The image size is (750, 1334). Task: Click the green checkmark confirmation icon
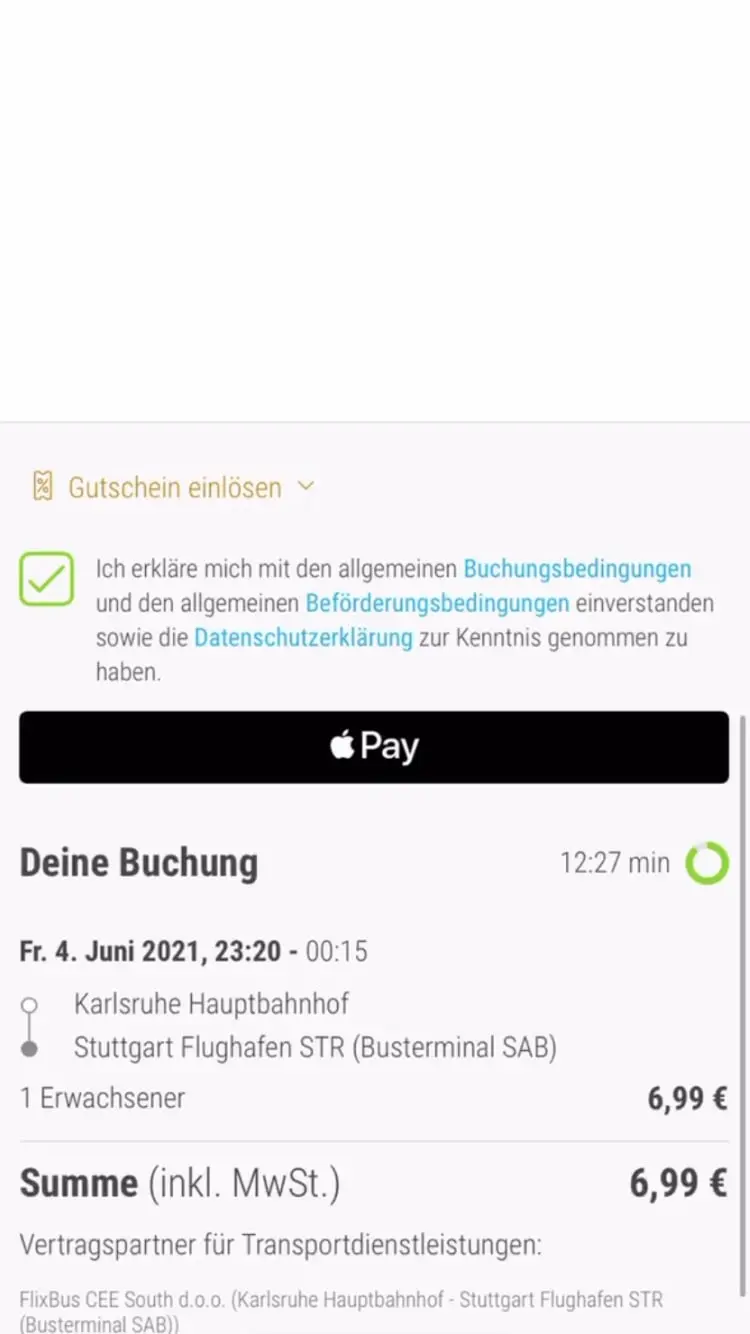tap(46, 579)
